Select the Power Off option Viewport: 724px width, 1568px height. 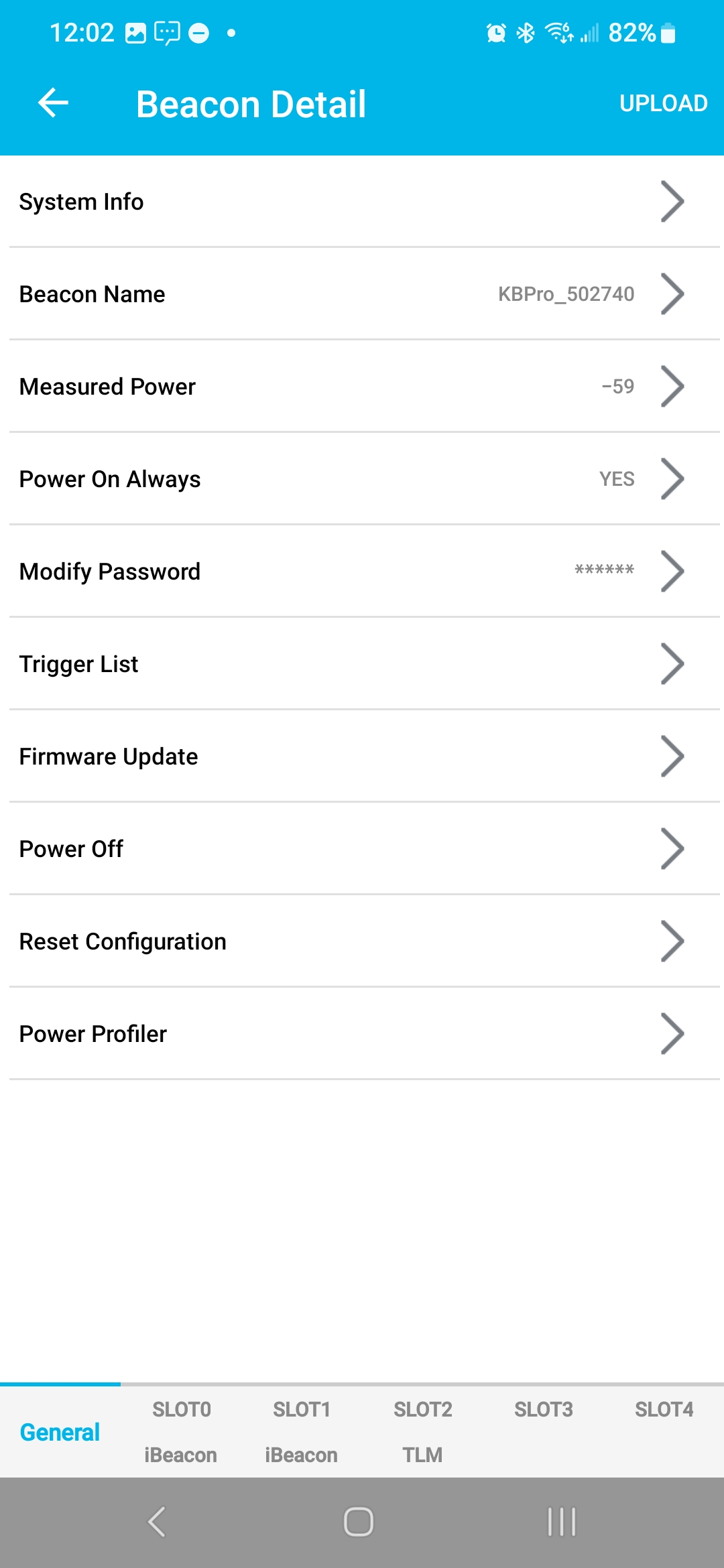(x=362, y=849)
